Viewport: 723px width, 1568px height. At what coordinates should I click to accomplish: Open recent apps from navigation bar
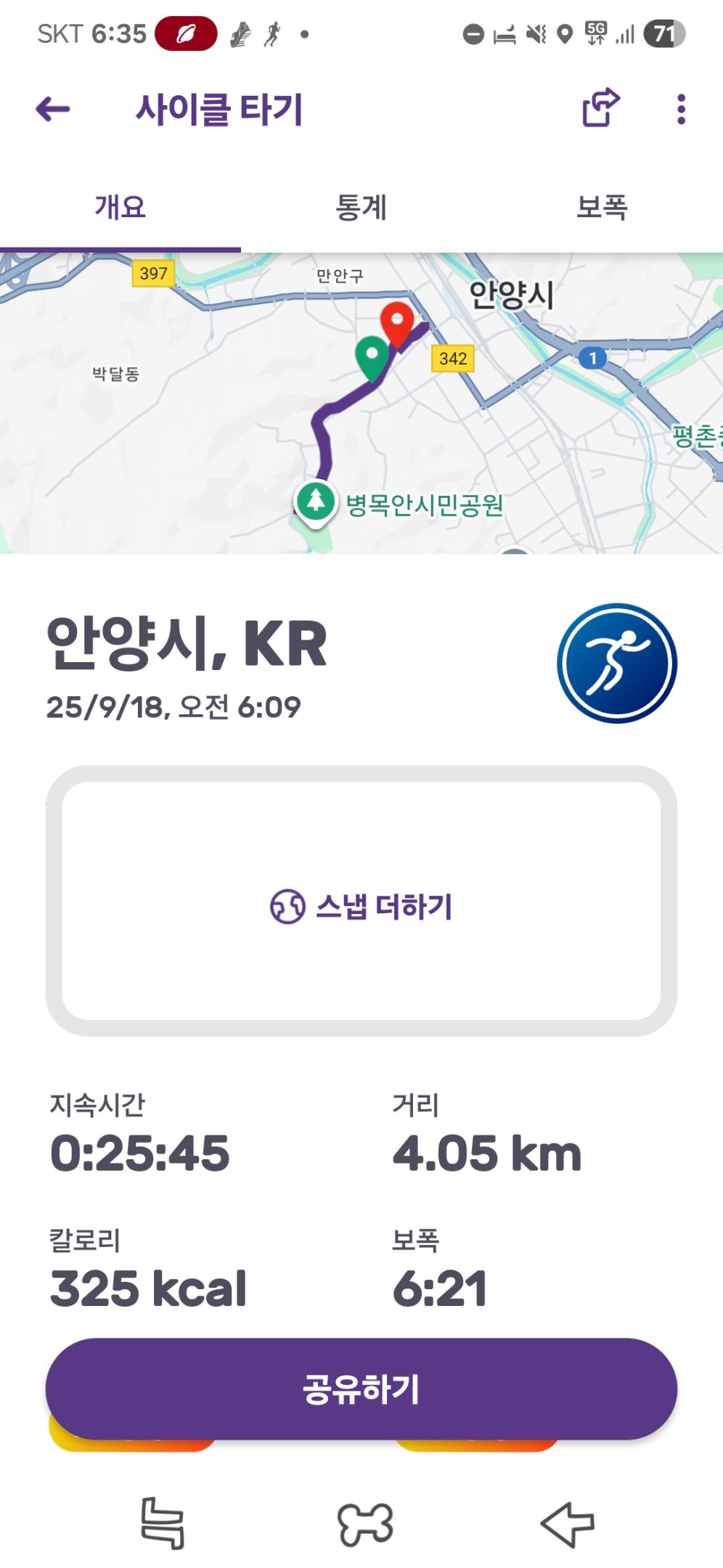point(162,1523)
